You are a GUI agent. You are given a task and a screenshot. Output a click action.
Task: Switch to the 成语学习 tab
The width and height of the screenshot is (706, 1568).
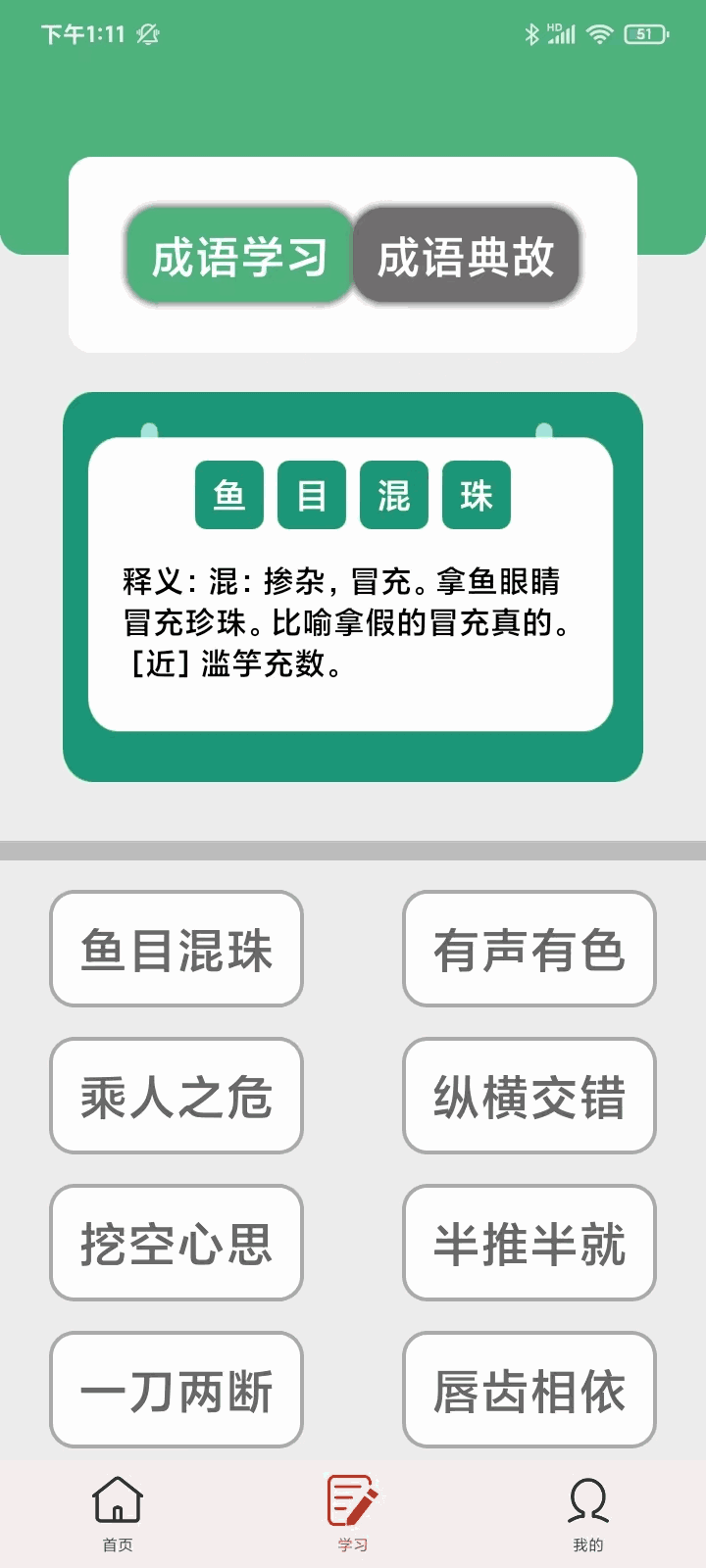(x=238, y=256)
